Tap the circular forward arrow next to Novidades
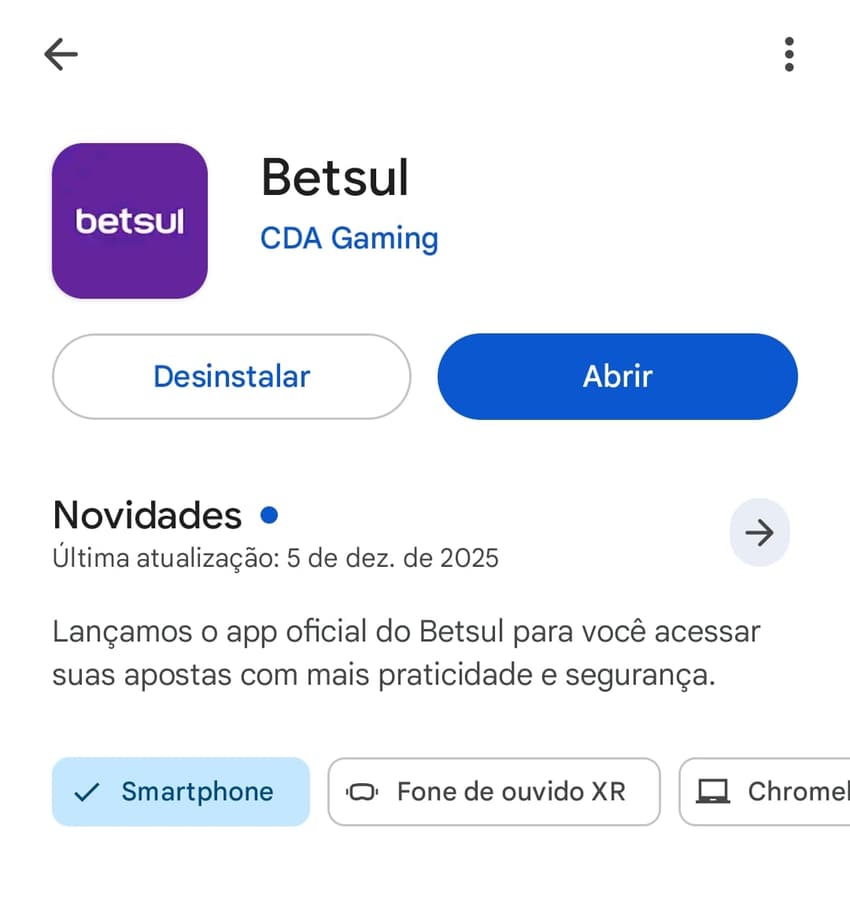Screen dimensions: 850x905 pos(759,532)
